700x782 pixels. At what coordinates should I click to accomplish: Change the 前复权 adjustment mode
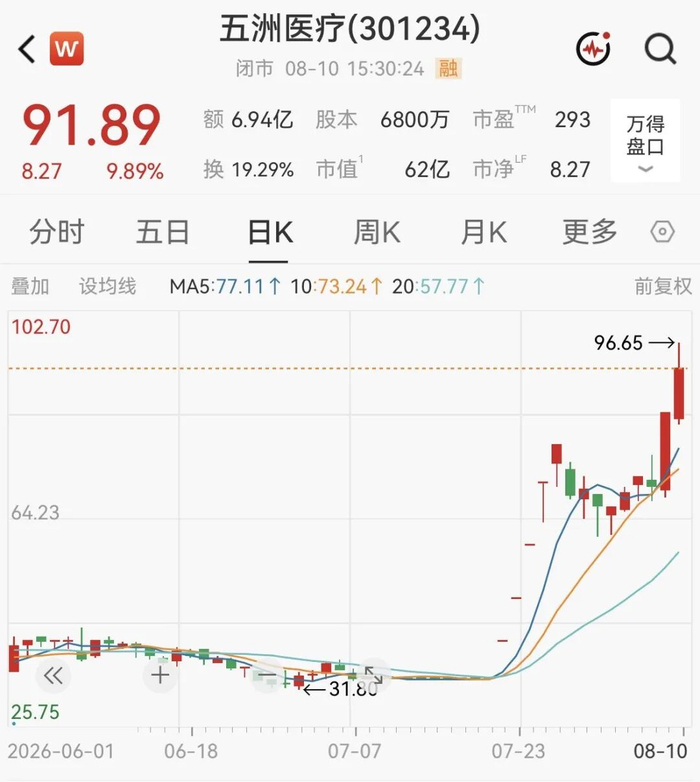click(x=663, y=287)
